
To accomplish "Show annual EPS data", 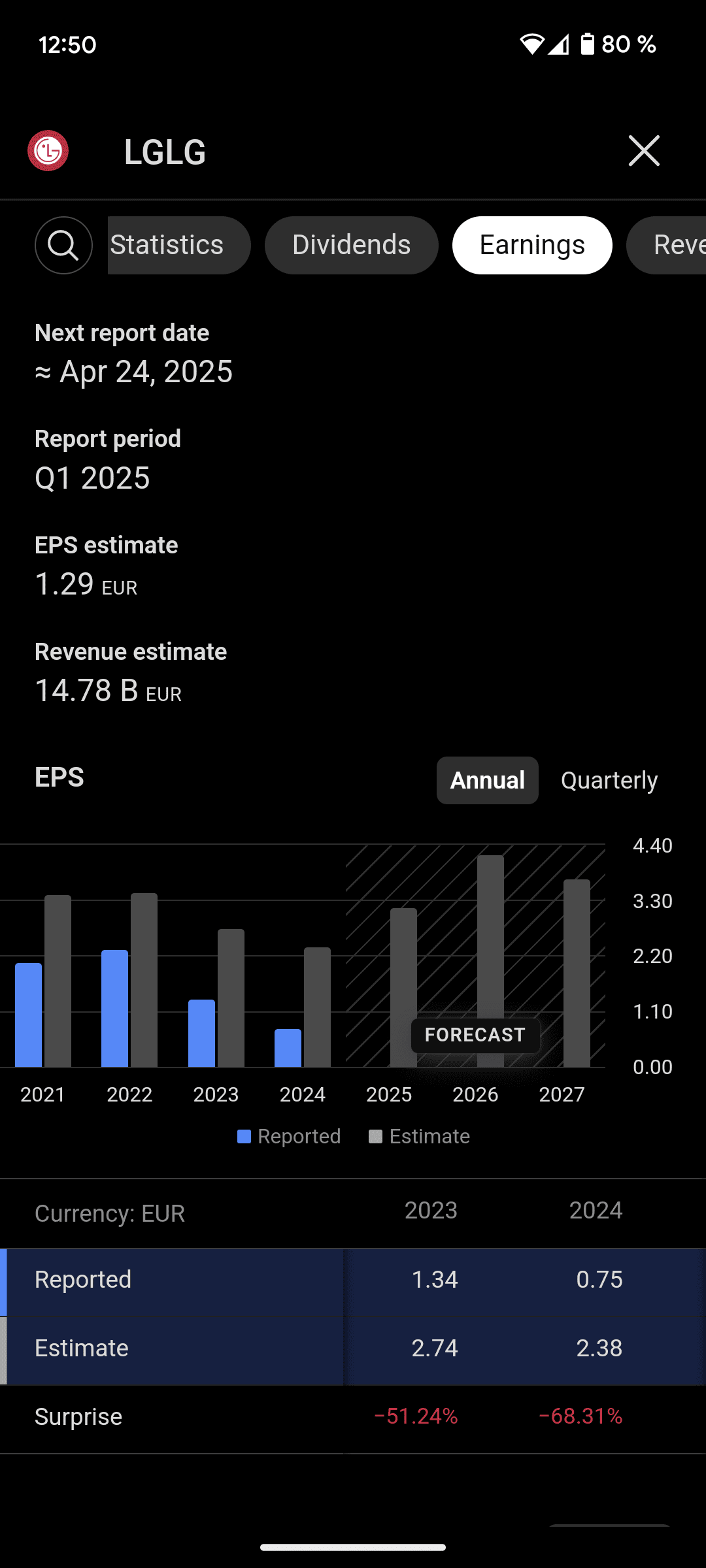I will point(487,780).
